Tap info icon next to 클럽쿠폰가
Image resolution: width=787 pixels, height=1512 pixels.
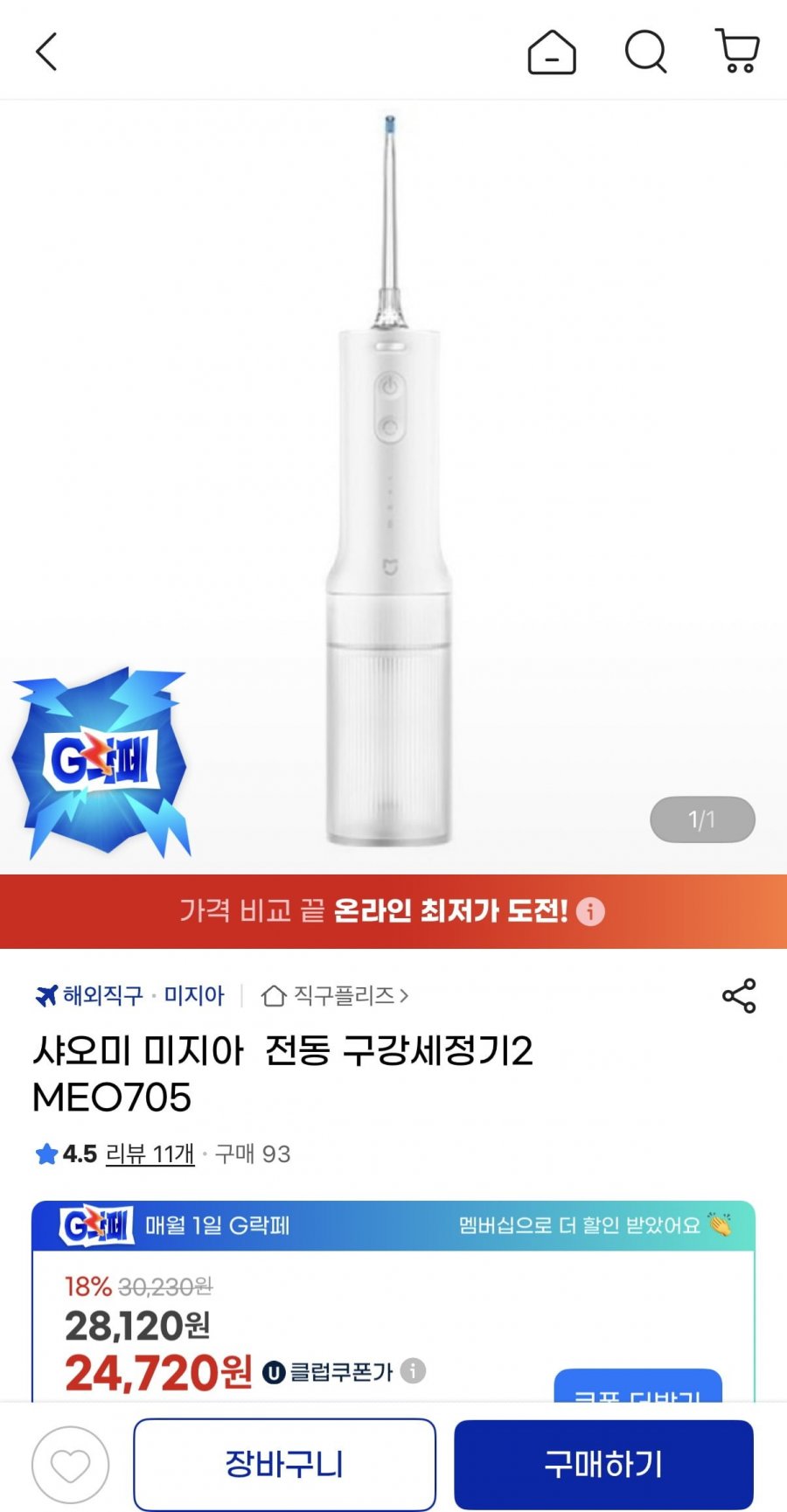tap(413, 1370)
